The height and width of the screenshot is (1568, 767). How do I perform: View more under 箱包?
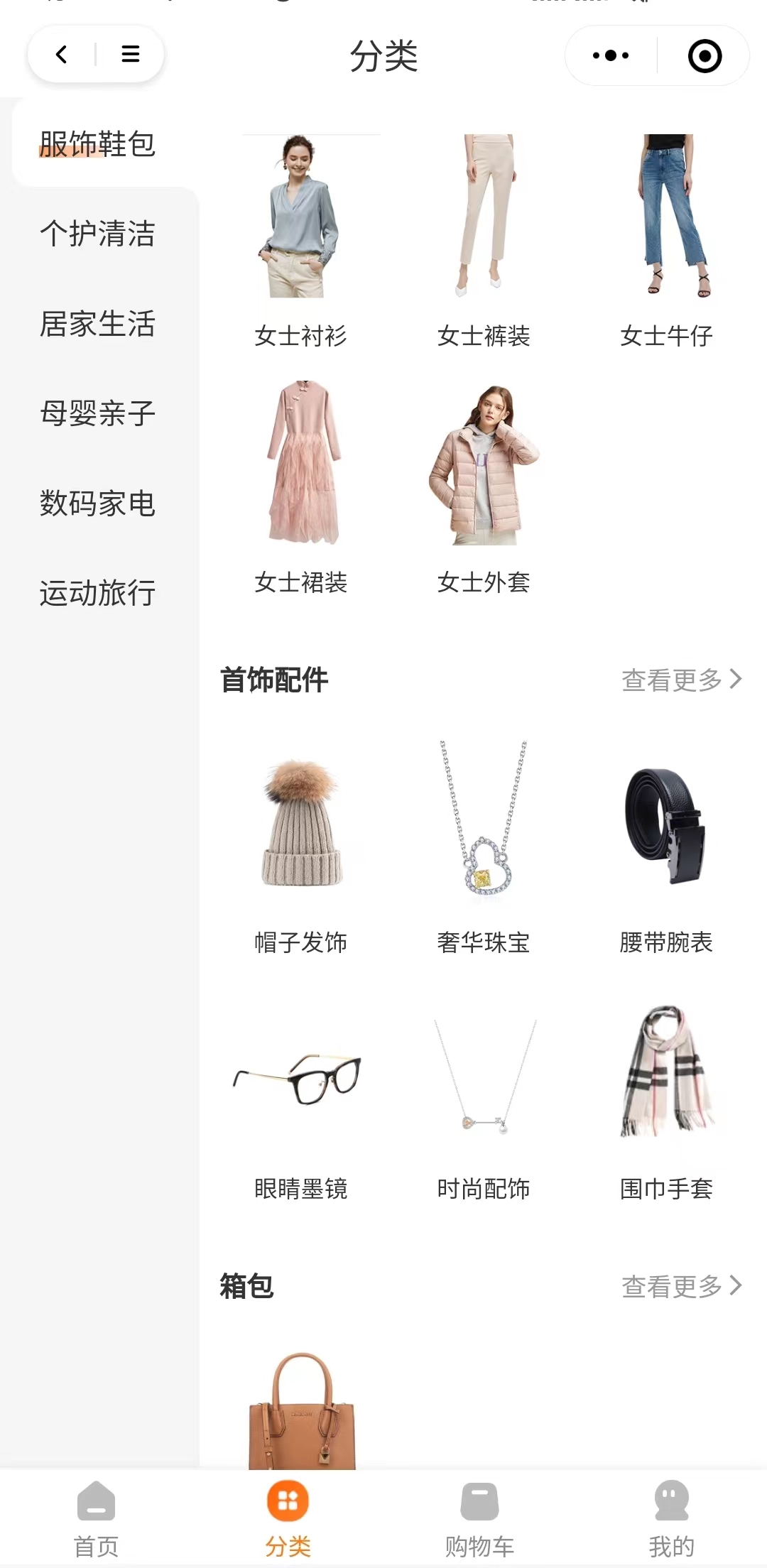coord(680,1286)
